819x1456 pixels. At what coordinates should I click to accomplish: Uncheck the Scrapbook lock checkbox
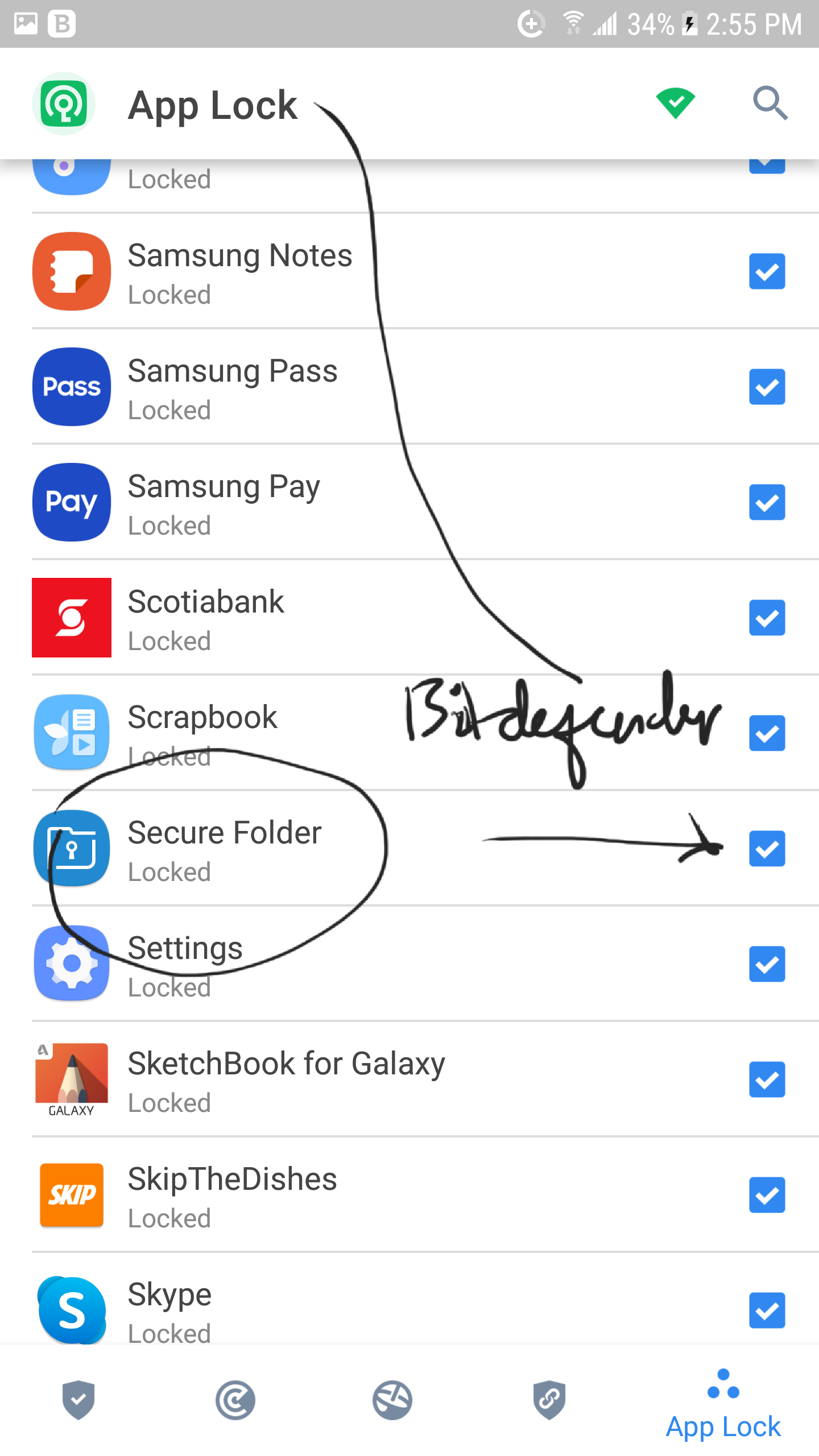coord(767,733)
